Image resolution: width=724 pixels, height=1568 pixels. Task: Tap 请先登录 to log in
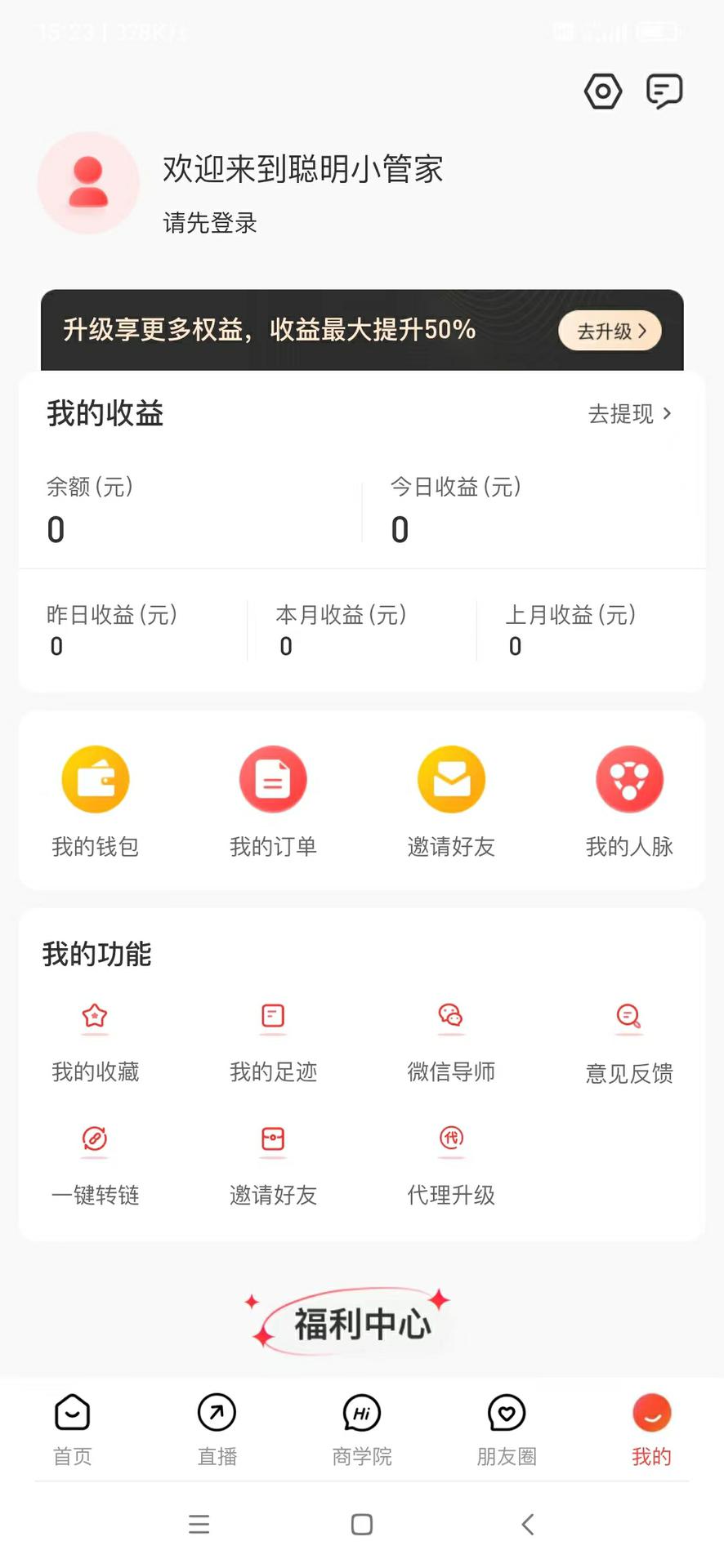[x=210, y=223]
